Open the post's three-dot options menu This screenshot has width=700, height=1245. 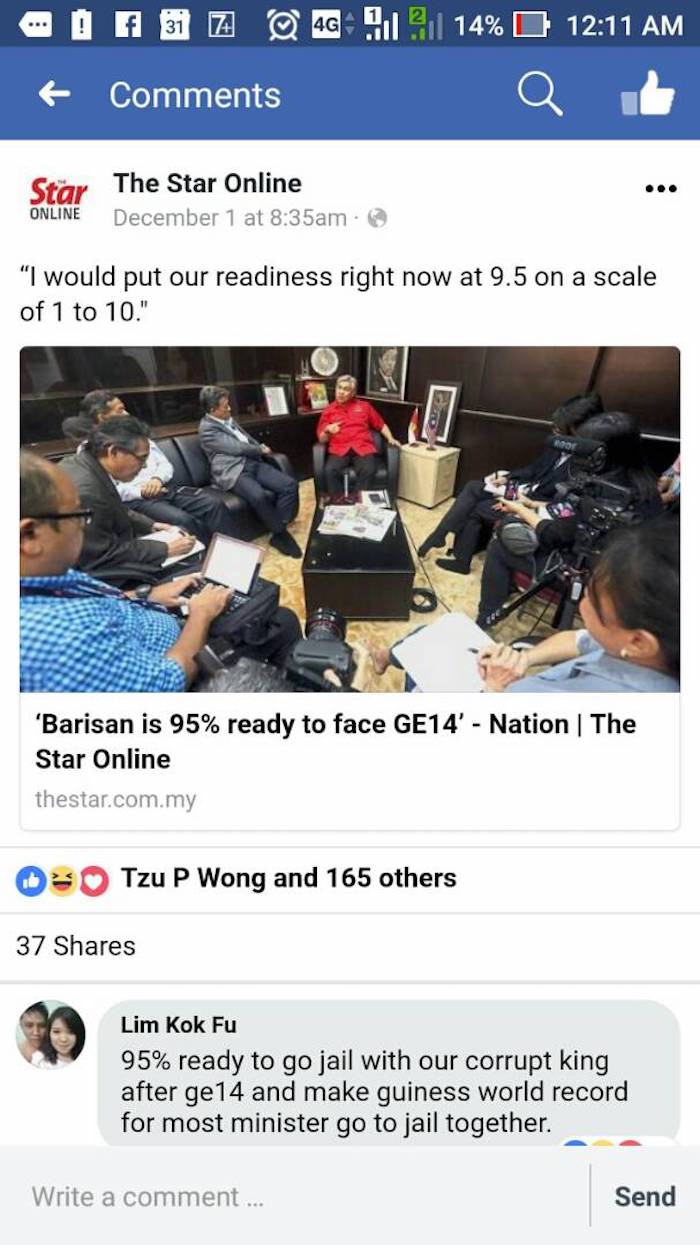point(660,188)
